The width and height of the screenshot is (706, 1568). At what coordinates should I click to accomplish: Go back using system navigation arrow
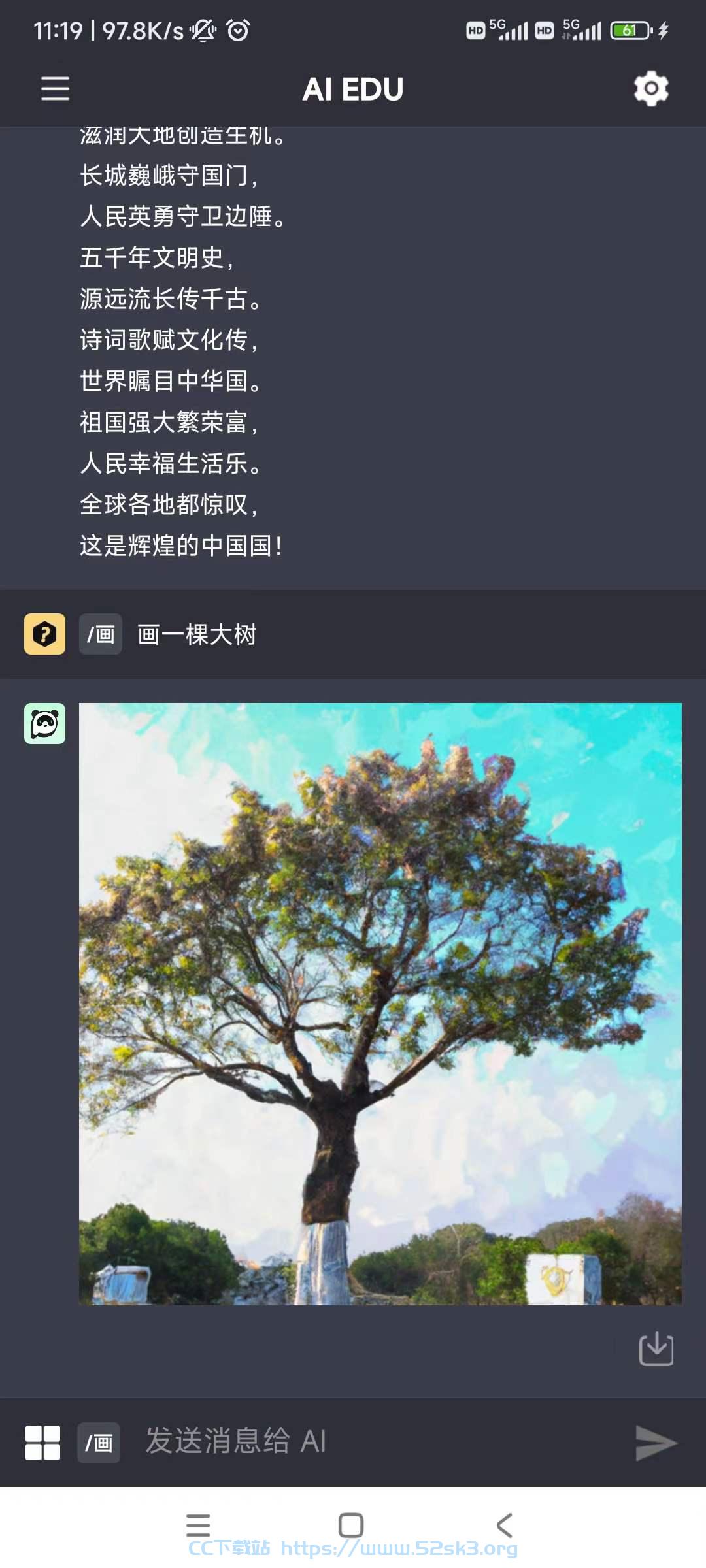pyautogui.click(x=504, y=1526)
